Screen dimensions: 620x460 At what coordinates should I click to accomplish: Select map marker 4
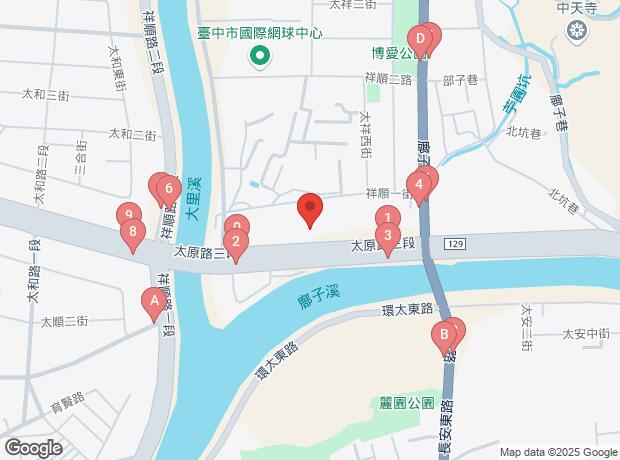pos(420,183)
